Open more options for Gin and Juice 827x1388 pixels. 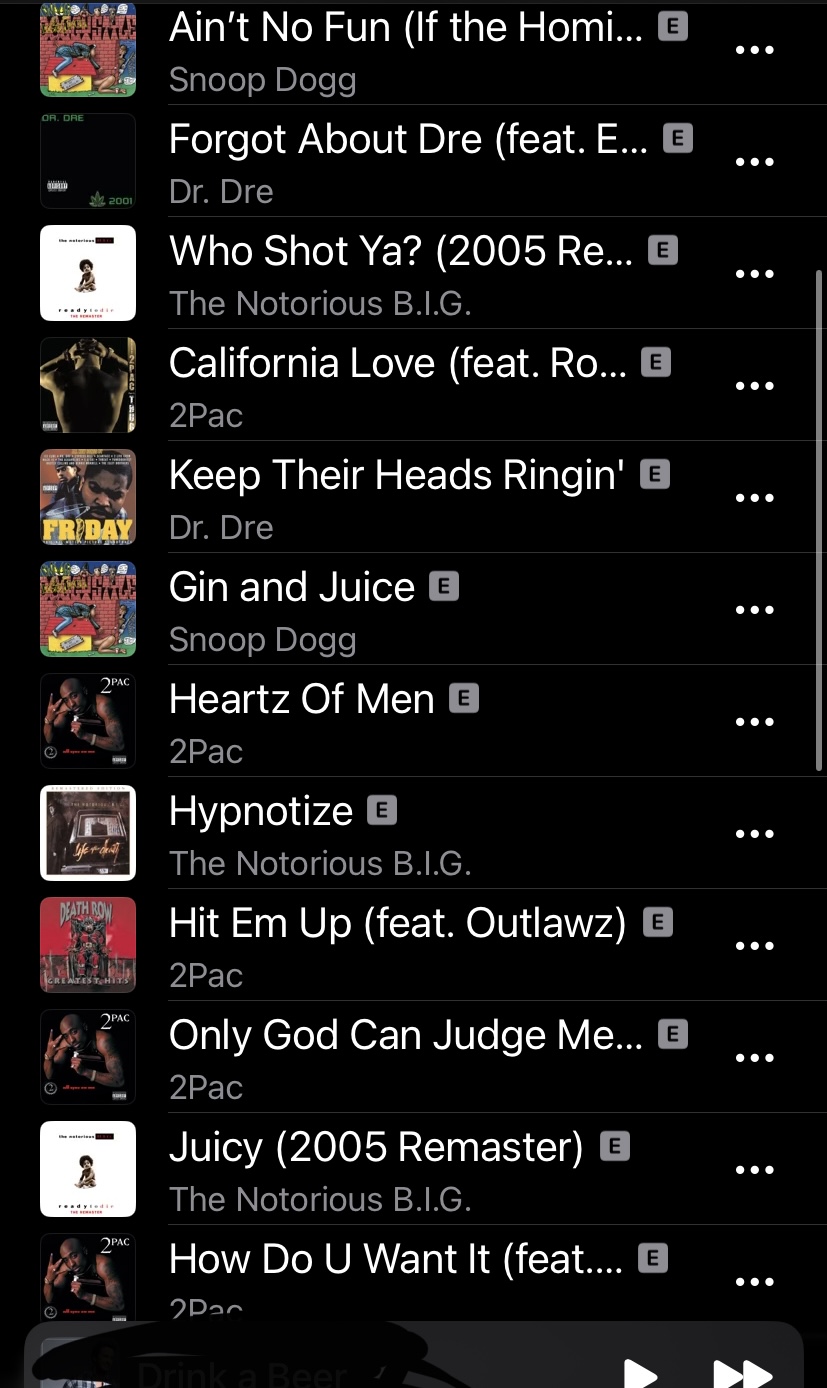(x=754, y=610)
